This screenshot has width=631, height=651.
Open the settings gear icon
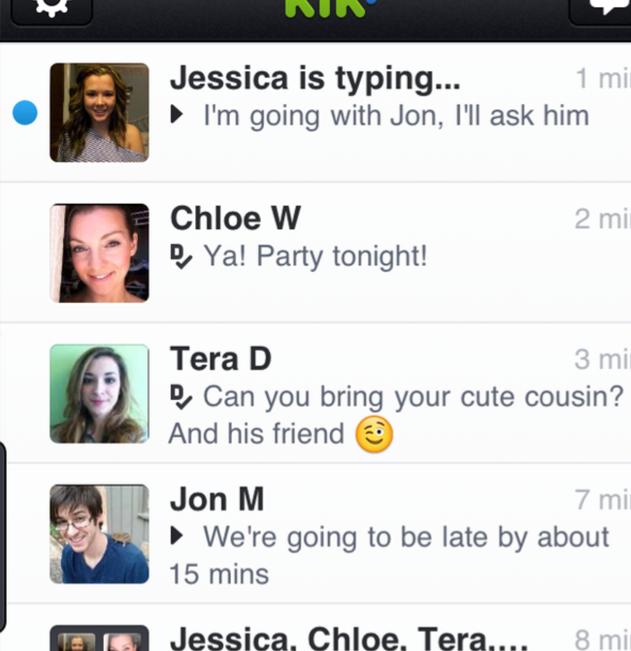47,8
